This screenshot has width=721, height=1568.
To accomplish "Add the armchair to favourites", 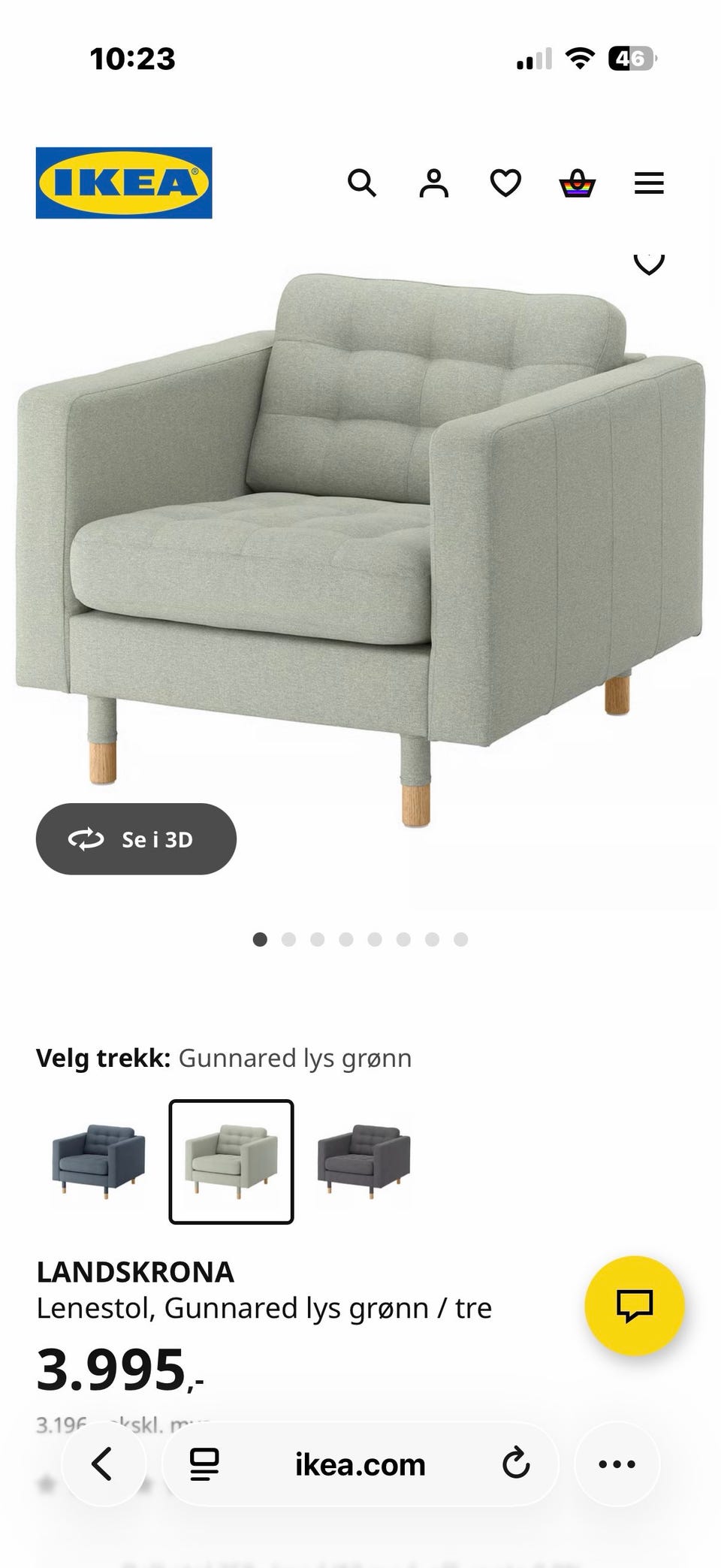I will click(x=649, y=262).
